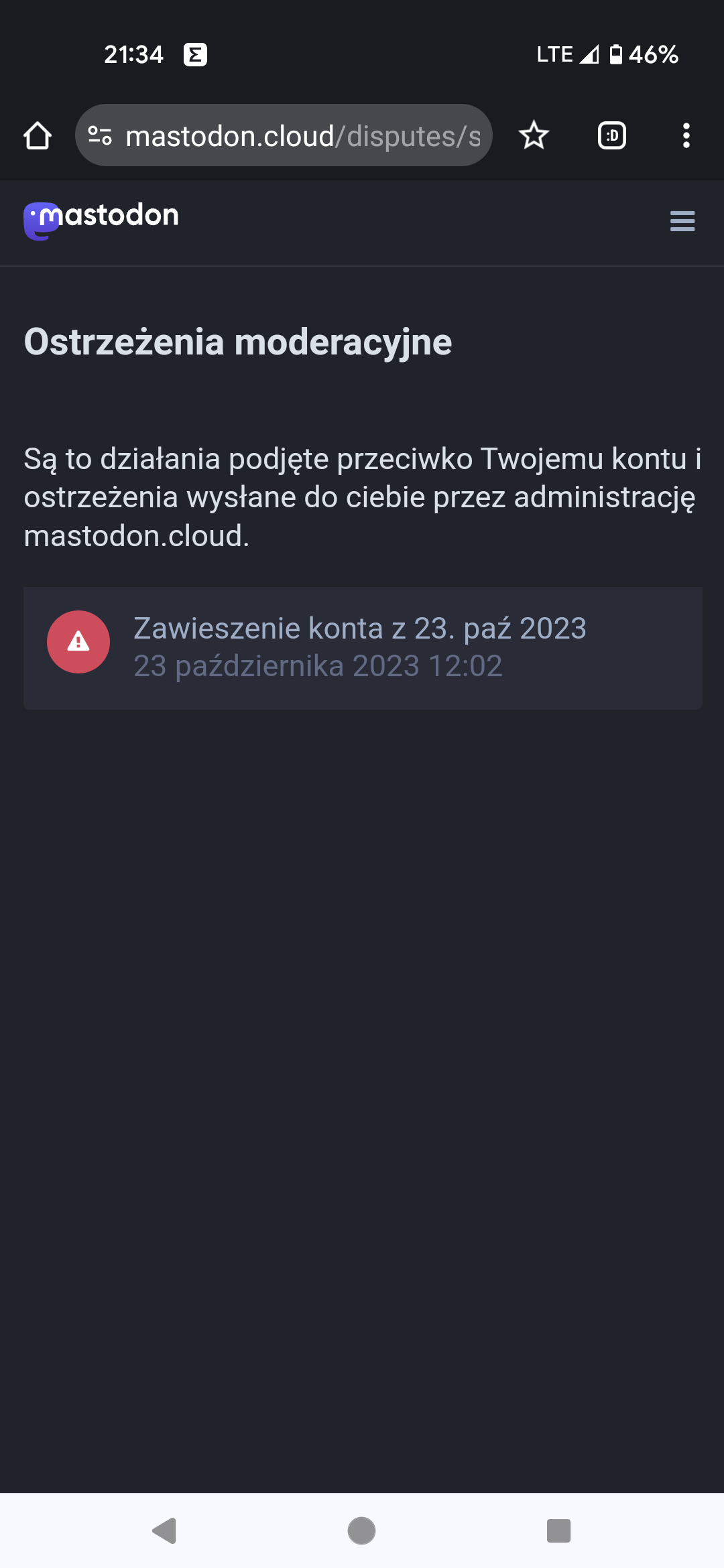Open the recent apps overview
This screenshot has height=1568, width=724.
click(558, 1530)
